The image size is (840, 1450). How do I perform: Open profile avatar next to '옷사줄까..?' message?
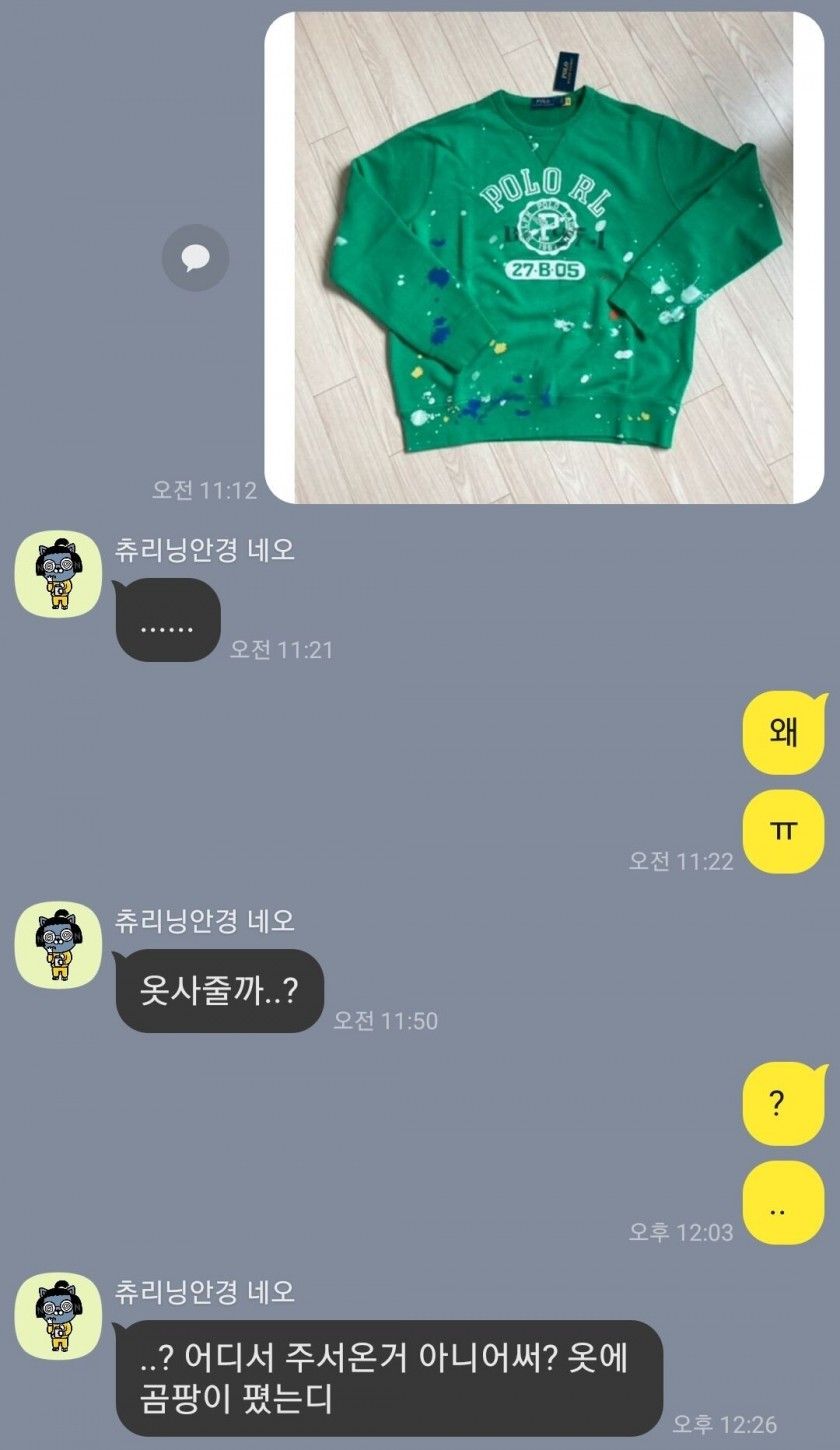(59, 945)
